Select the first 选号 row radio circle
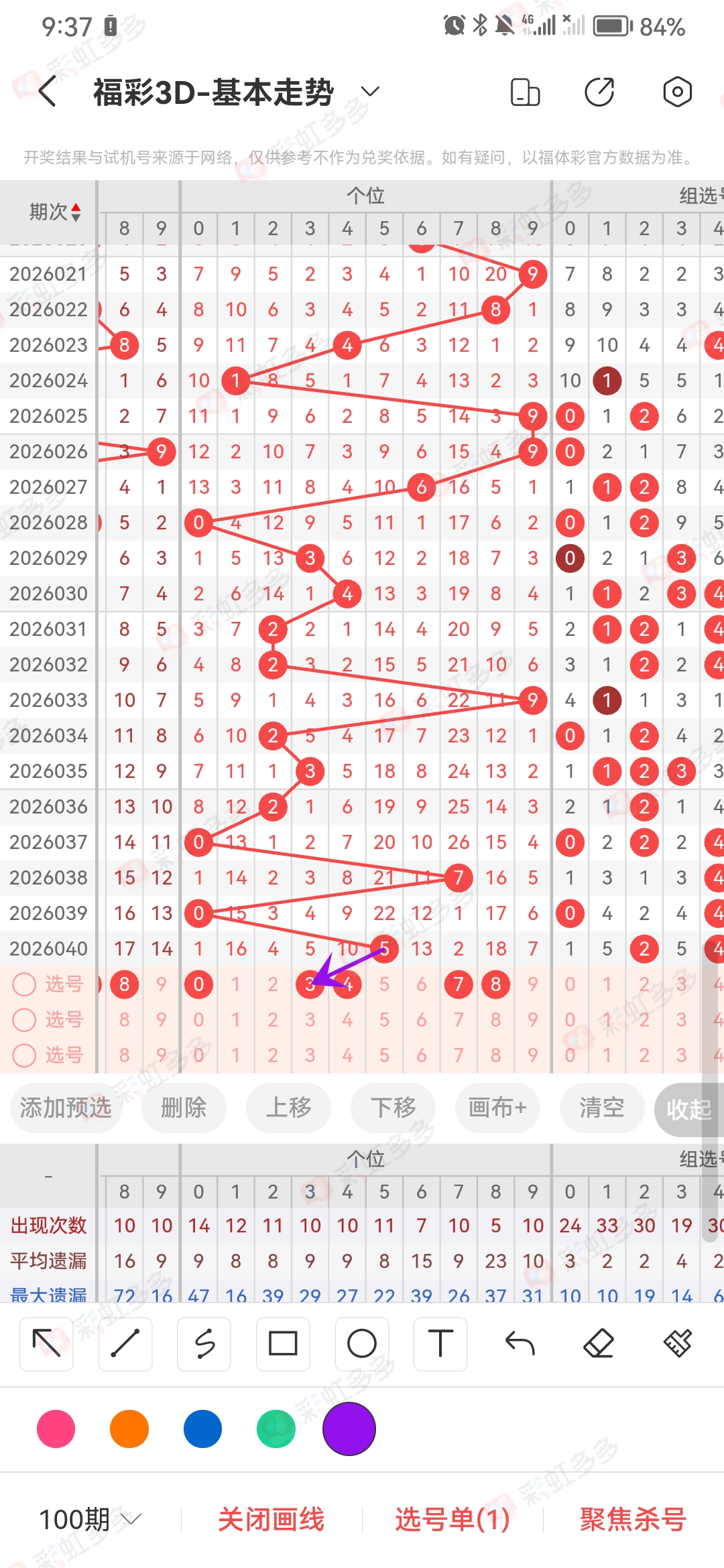Viewport: 724px width, 1568px height. 25,984
